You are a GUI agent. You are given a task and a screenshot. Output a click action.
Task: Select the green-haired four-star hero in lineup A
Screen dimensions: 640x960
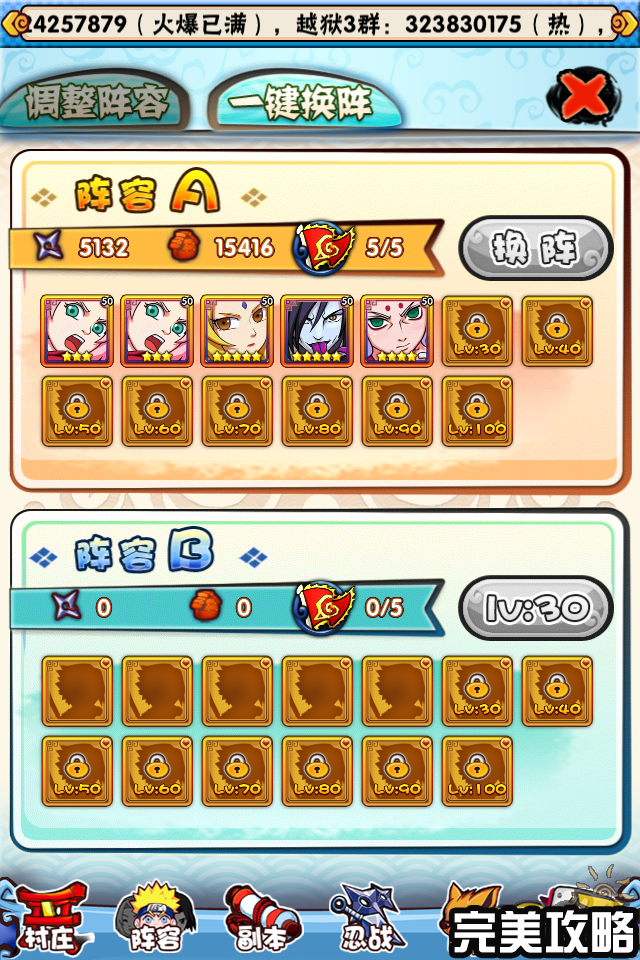click(x=397, y=330)
